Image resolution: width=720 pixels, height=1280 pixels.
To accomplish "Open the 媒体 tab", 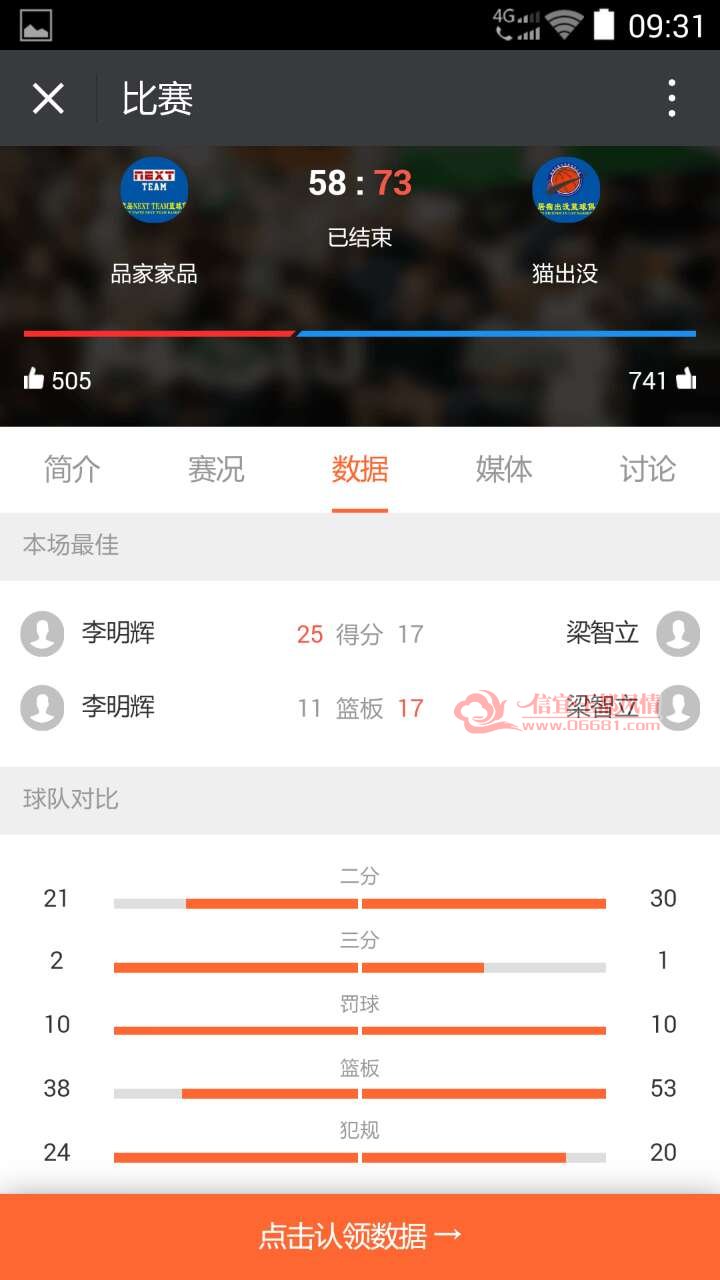I will pyautogui.click(x=504, y=469).
